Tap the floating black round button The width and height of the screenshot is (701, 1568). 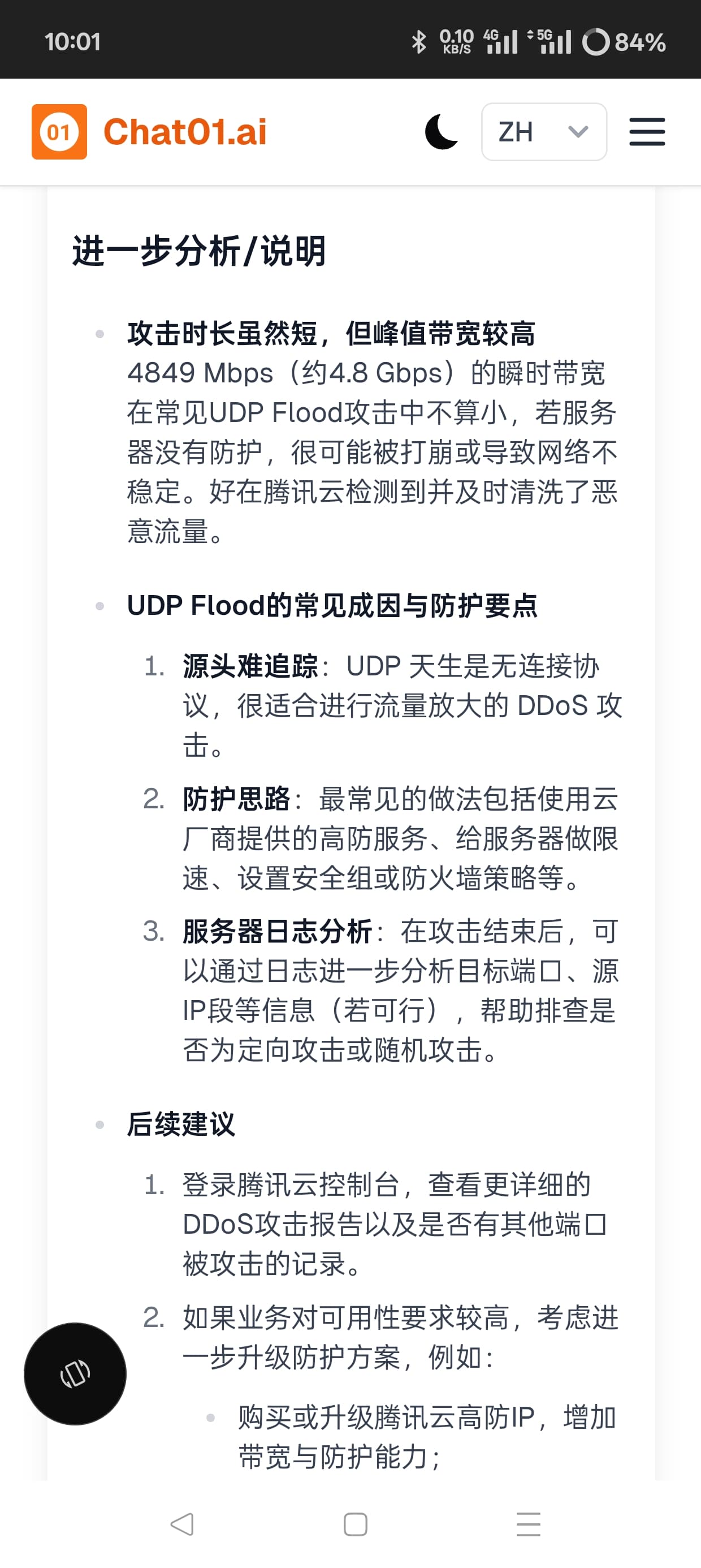75,1373
